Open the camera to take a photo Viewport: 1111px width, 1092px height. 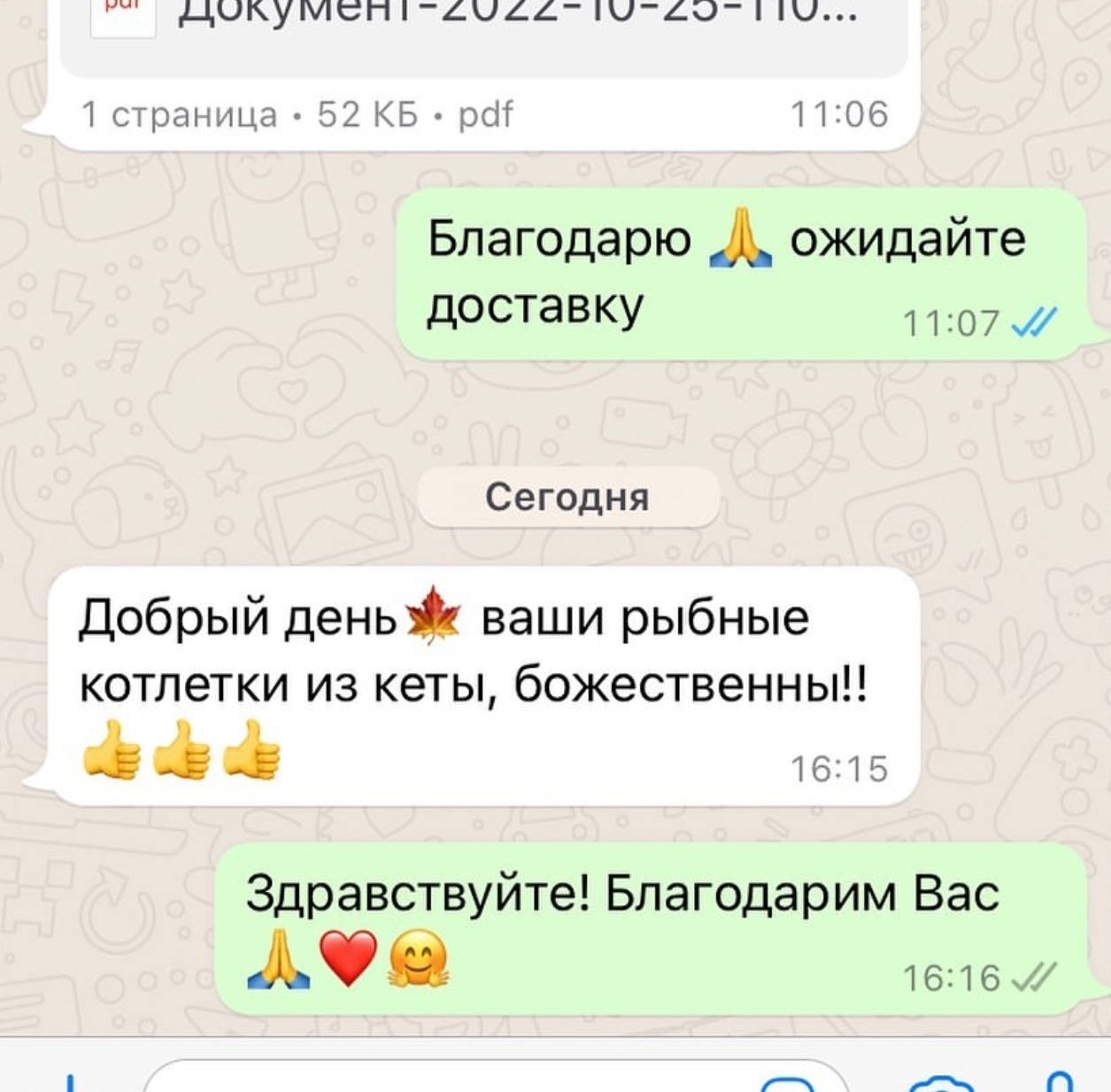[941, 1084]
